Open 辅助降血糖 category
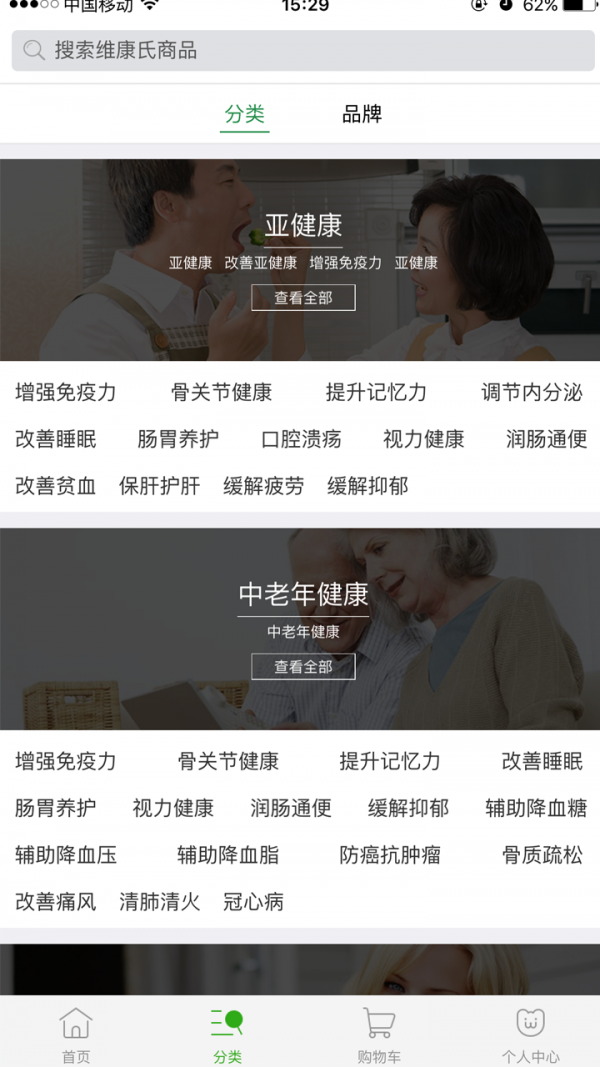The height and width of the screenshot is (1067, 600). click(536, 808)
